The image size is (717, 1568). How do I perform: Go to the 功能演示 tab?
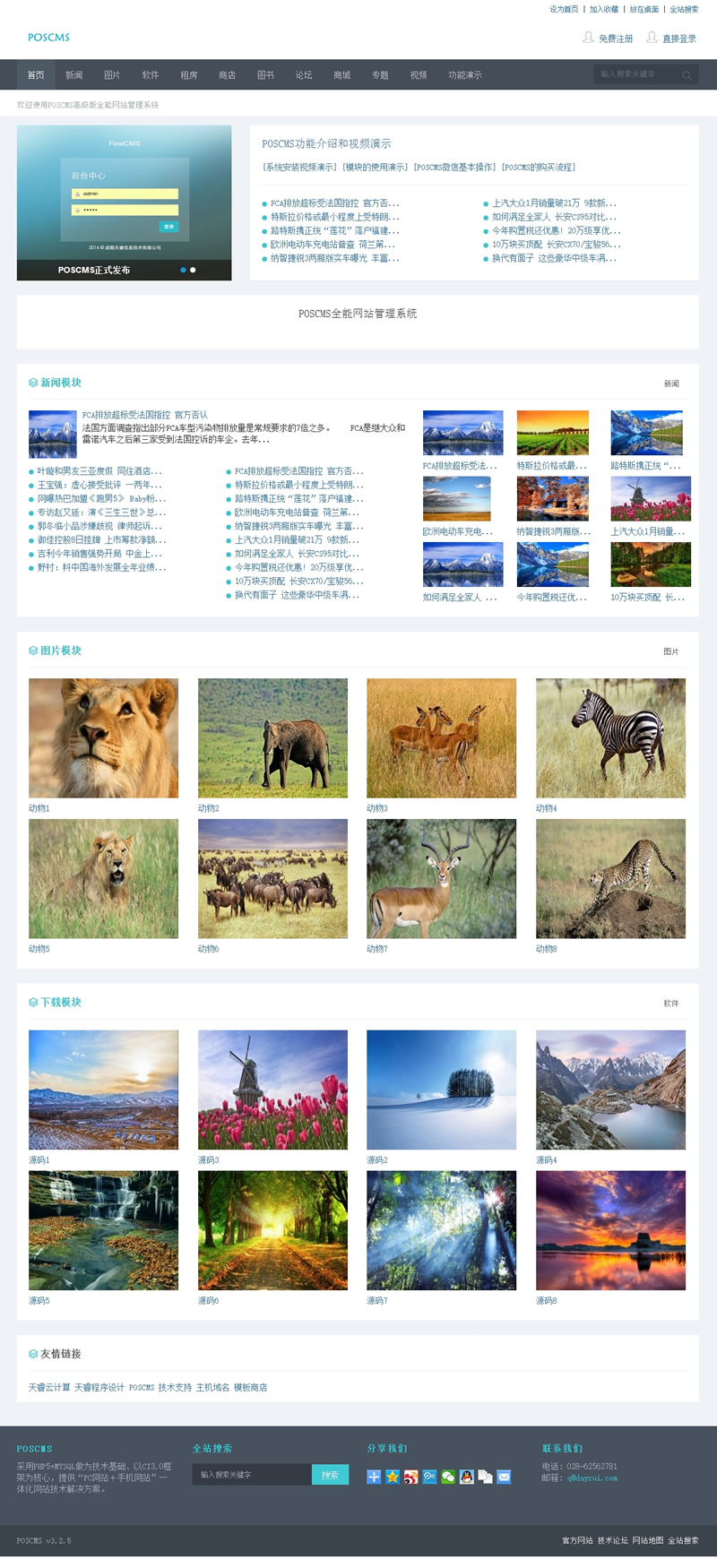pos(465,75)
